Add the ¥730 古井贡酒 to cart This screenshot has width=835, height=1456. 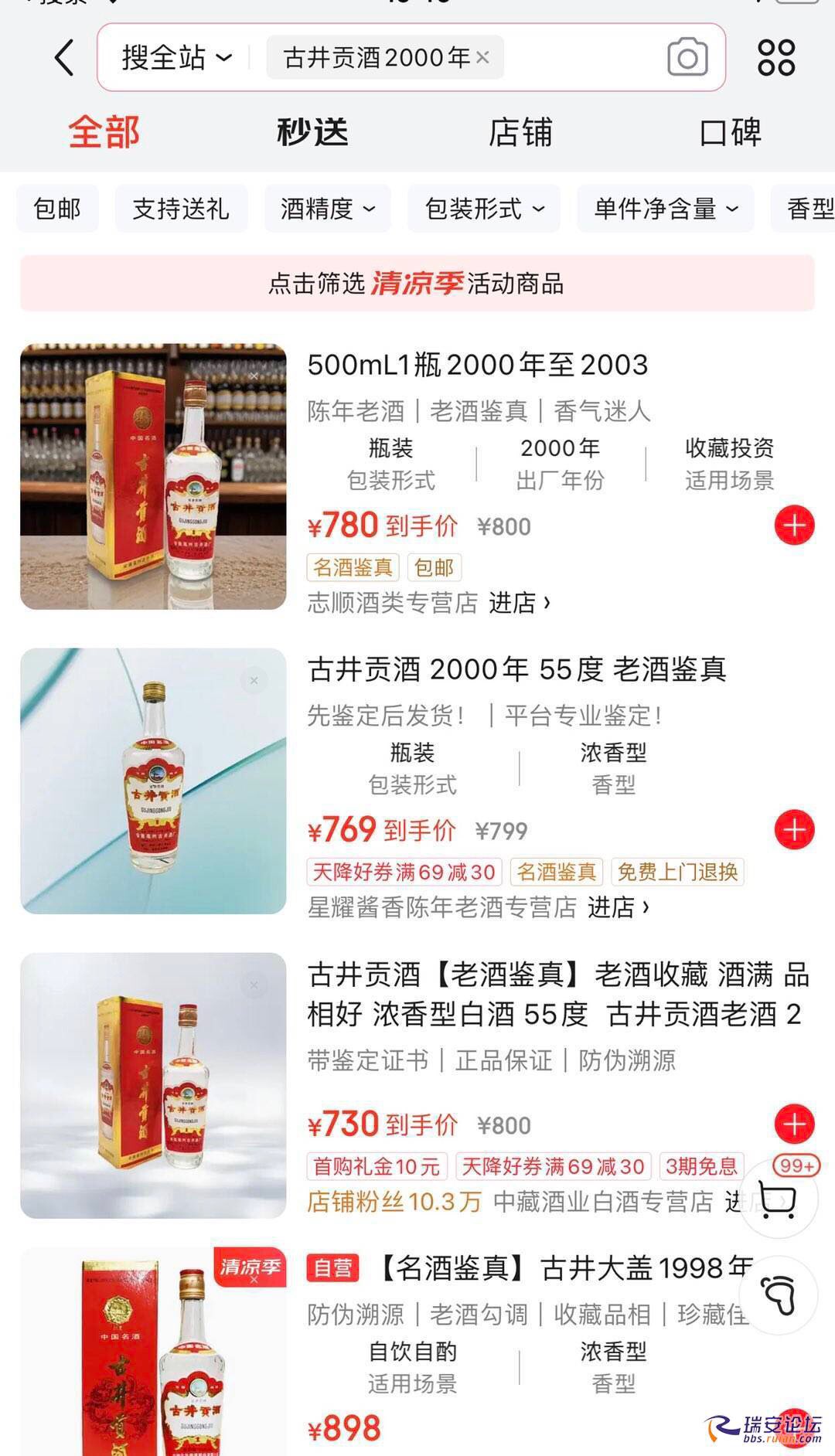coord(794,1124)
